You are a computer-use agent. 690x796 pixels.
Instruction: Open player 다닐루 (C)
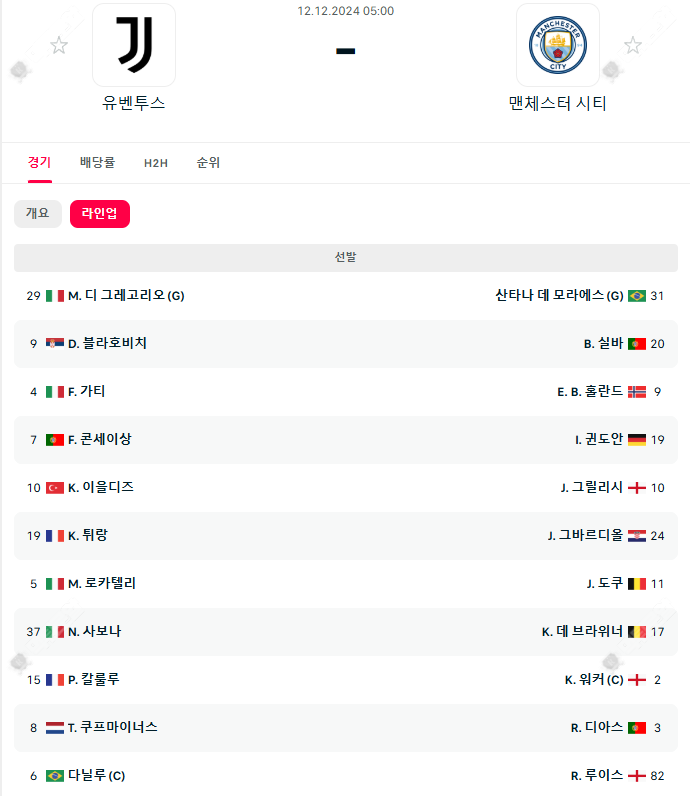coord(96,775)
